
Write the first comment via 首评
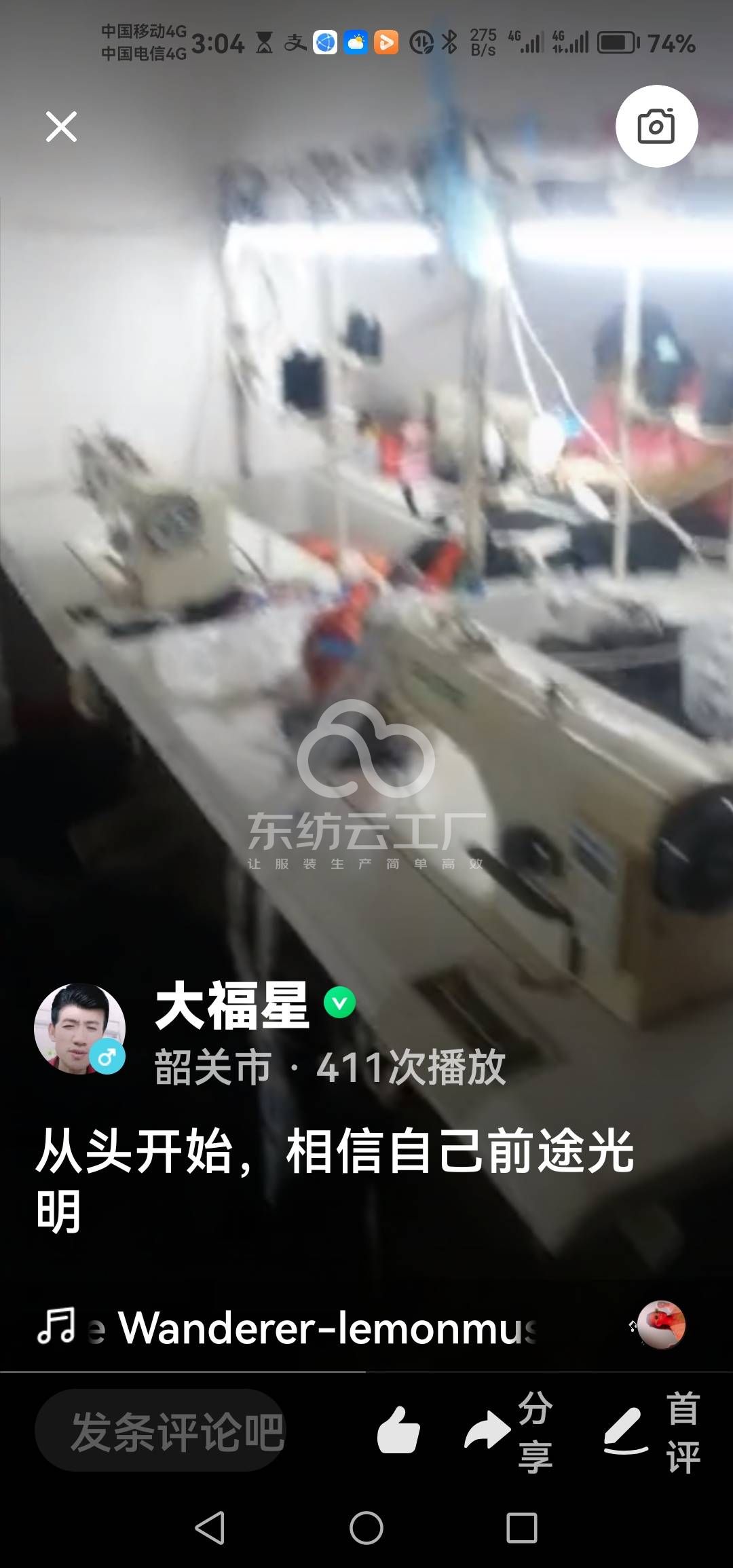click(x=652, y=1431)
